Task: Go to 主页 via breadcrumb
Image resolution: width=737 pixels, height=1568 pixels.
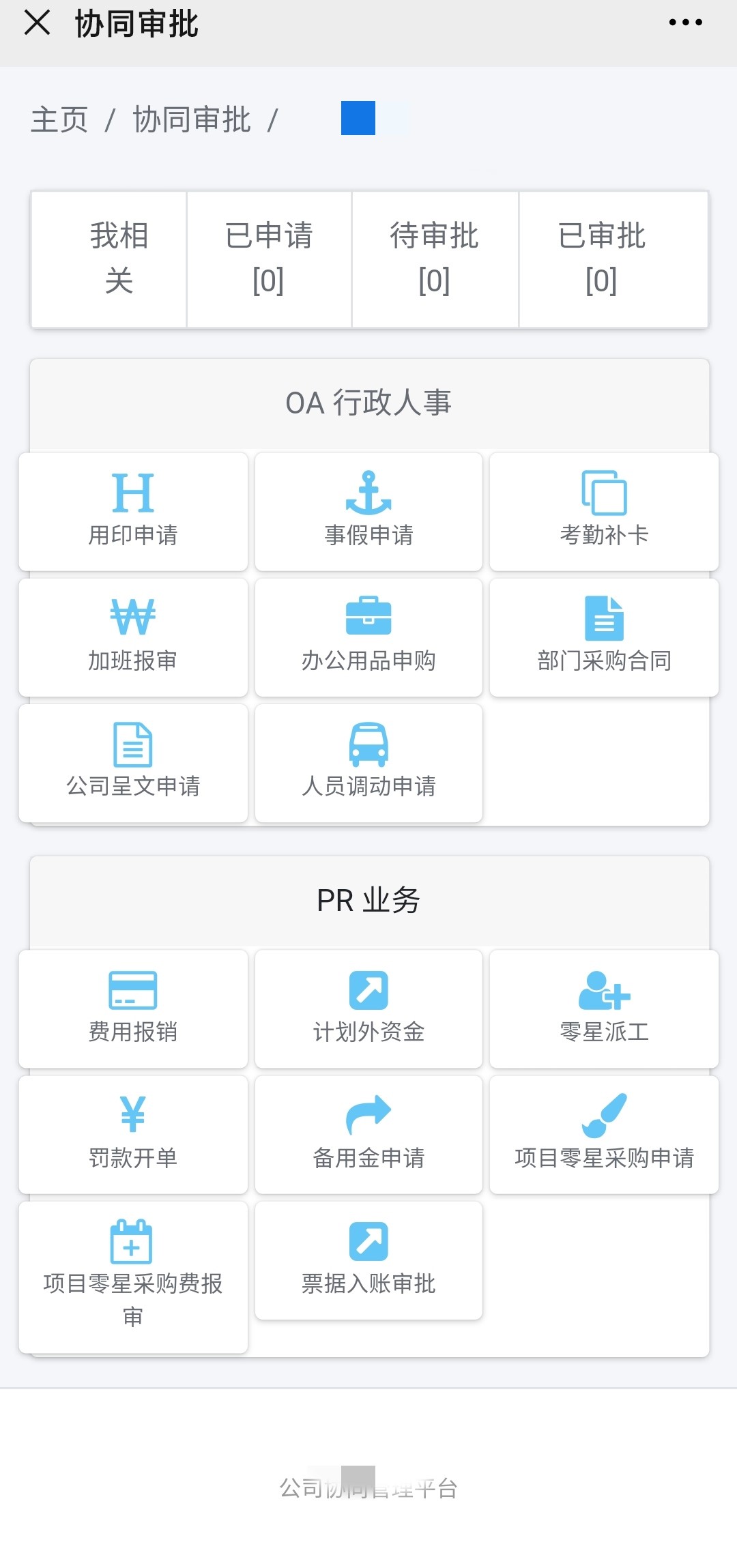Action: pyautogui.click(x=59, y=120)
